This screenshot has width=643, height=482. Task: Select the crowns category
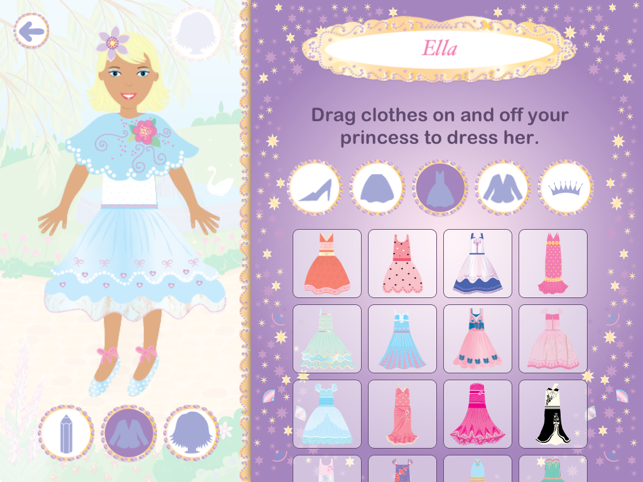566,187
